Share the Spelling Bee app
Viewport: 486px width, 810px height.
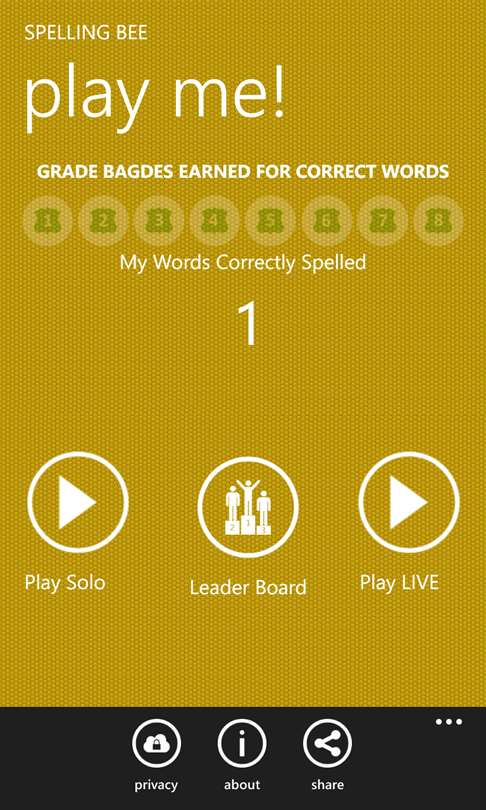coord(327,744)
